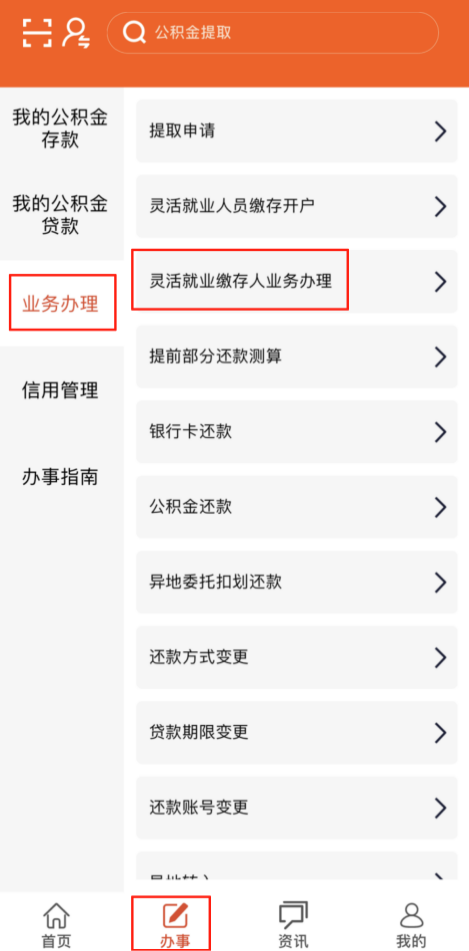Open 异地委托扣划还款
The image size is (469, 951).
pos(297,582)
